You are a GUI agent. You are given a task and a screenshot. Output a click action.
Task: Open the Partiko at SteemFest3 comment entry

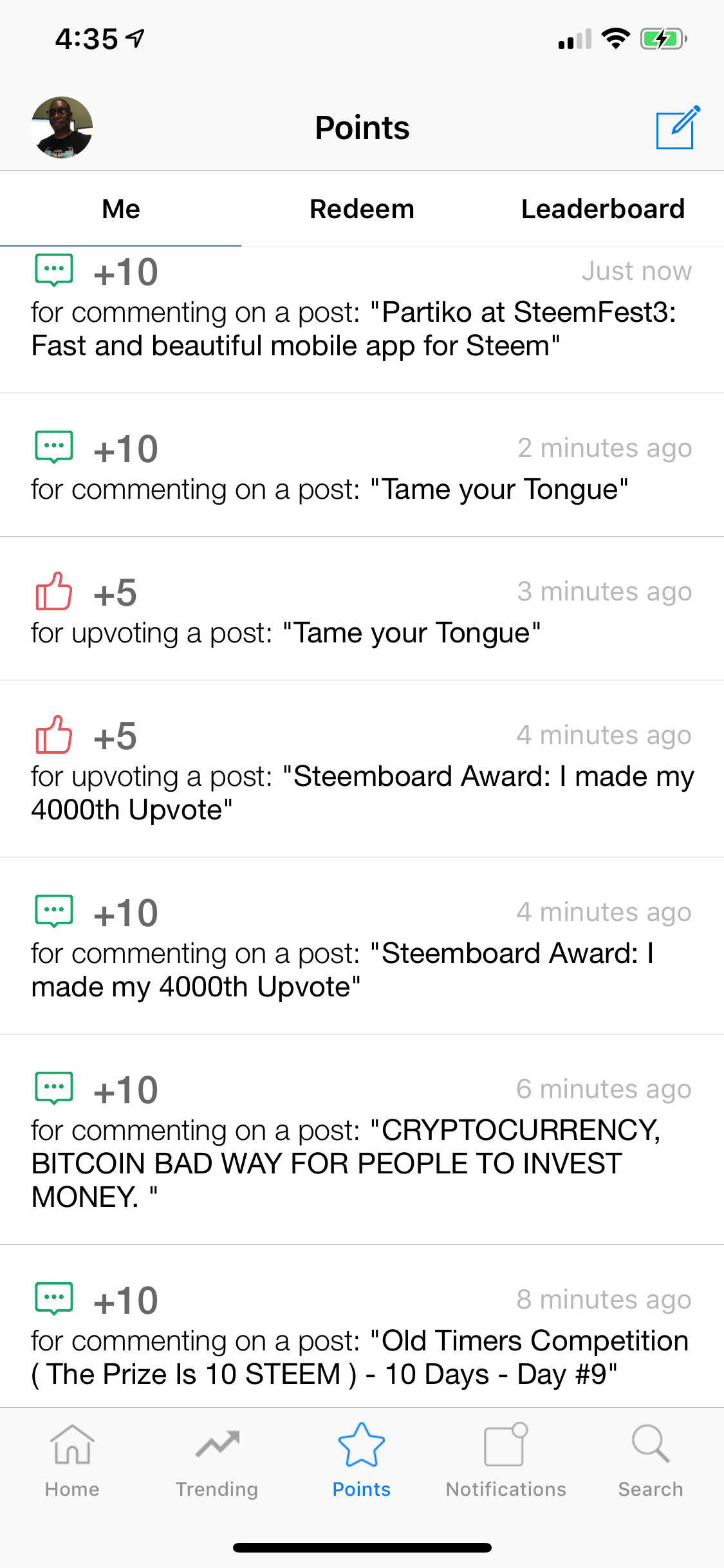pyautogui.click(x=362, y=320)
